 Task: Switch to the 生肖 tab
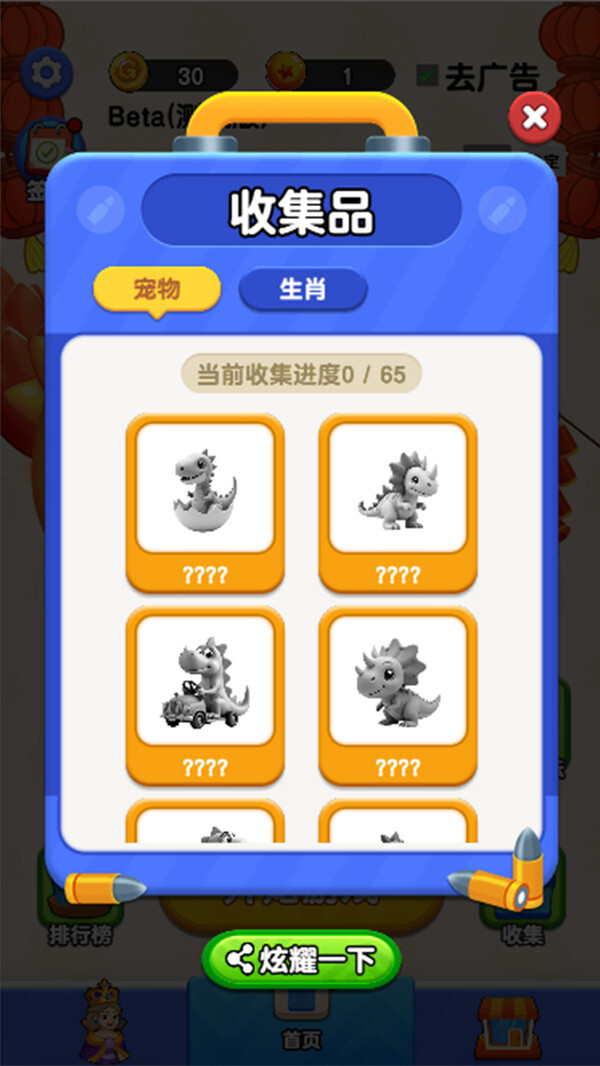tap(303, 291)
